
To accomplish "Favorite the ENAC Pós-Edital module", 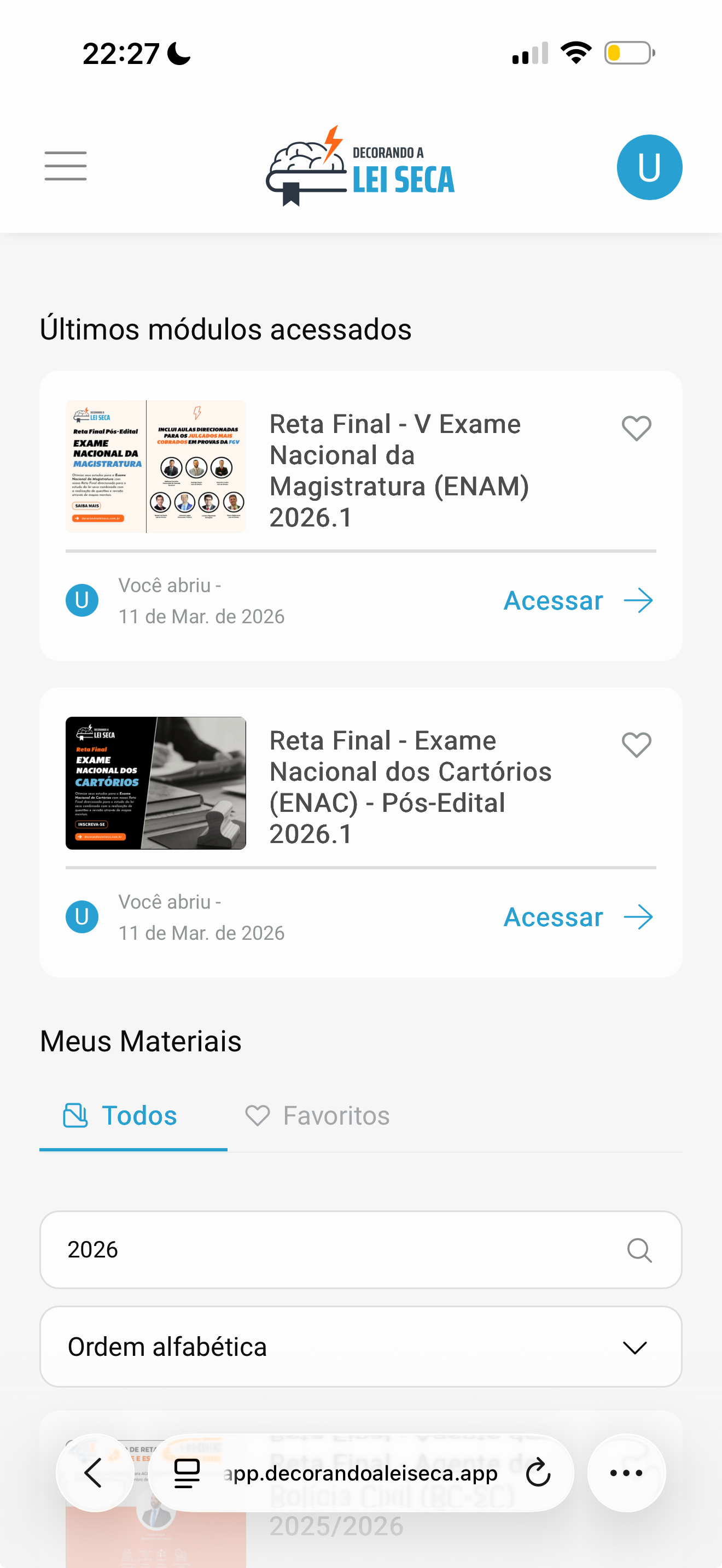I will coord(636,744).
